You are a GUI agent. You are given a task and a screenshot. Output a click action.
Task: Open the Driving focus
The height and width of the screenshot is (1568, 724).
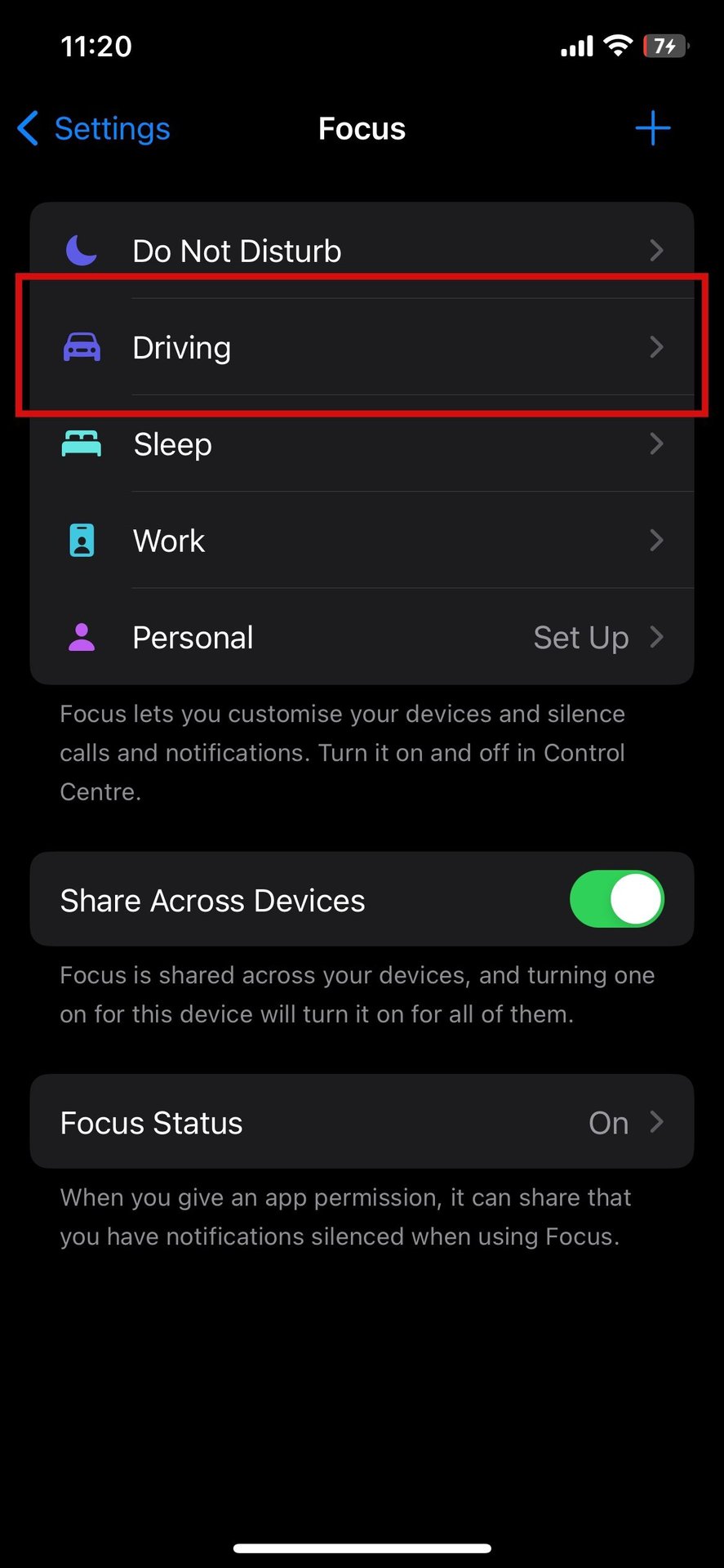362,348
